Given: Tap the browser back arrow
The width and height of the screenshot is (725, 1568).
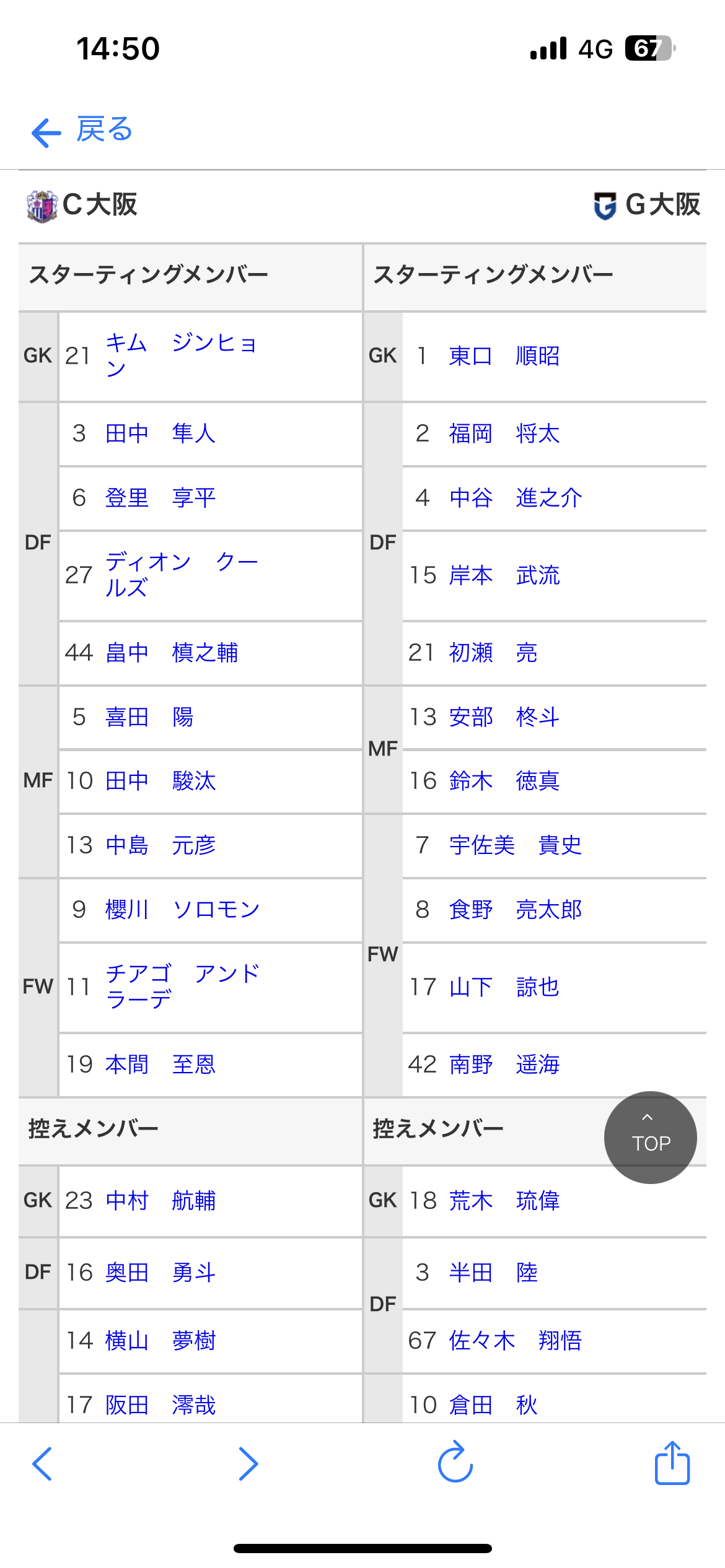Looking at the screenshot, I should pos(42,1464).
